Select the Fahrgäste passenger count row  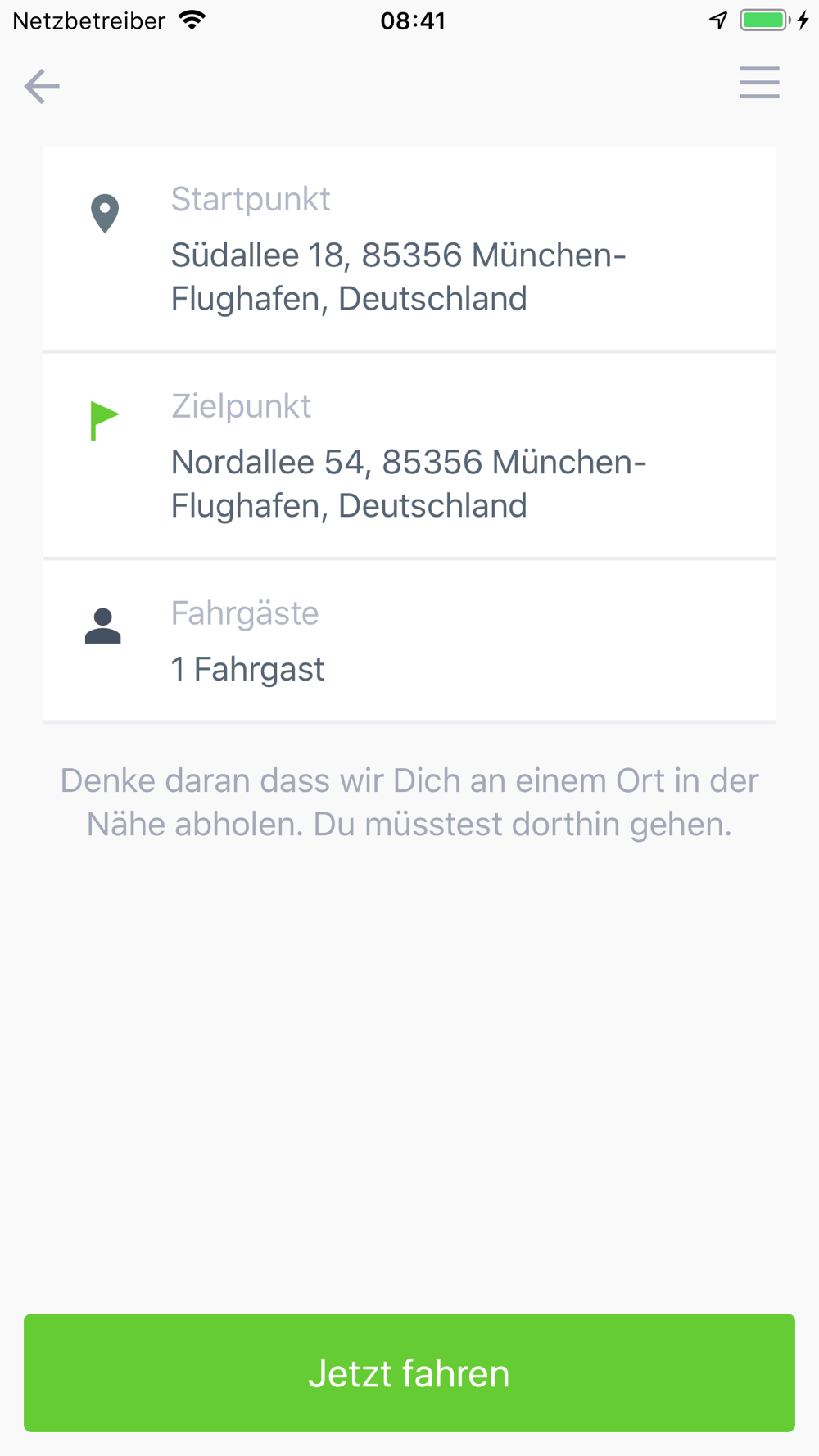(408, 642)
